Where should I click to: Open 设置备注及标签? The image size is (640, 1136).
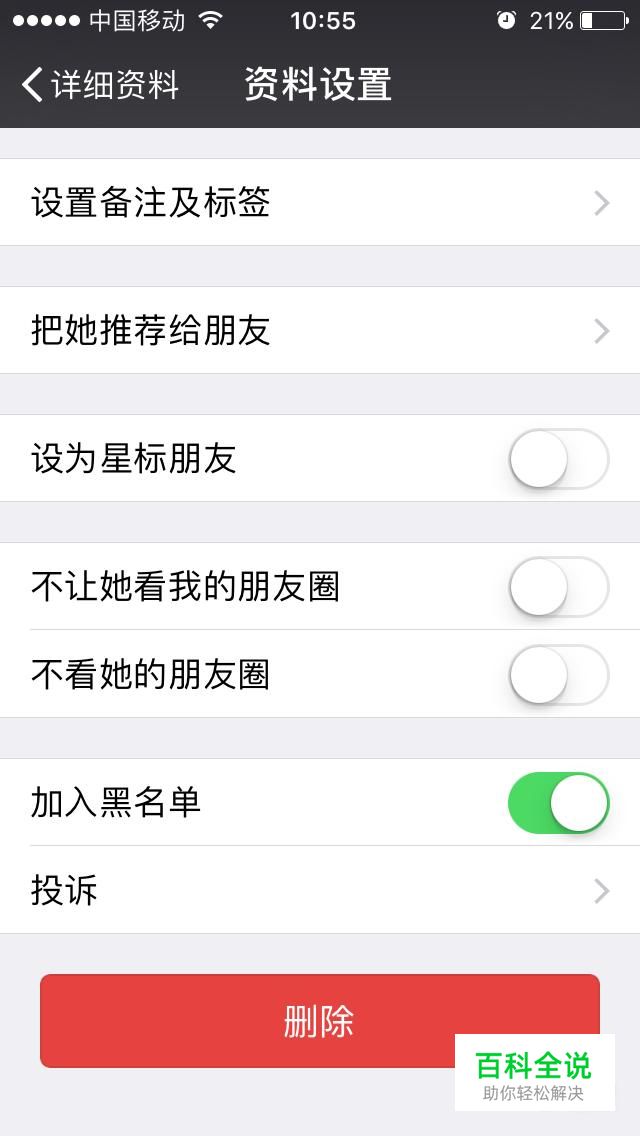pyautogui.click(x=320, y=203)
